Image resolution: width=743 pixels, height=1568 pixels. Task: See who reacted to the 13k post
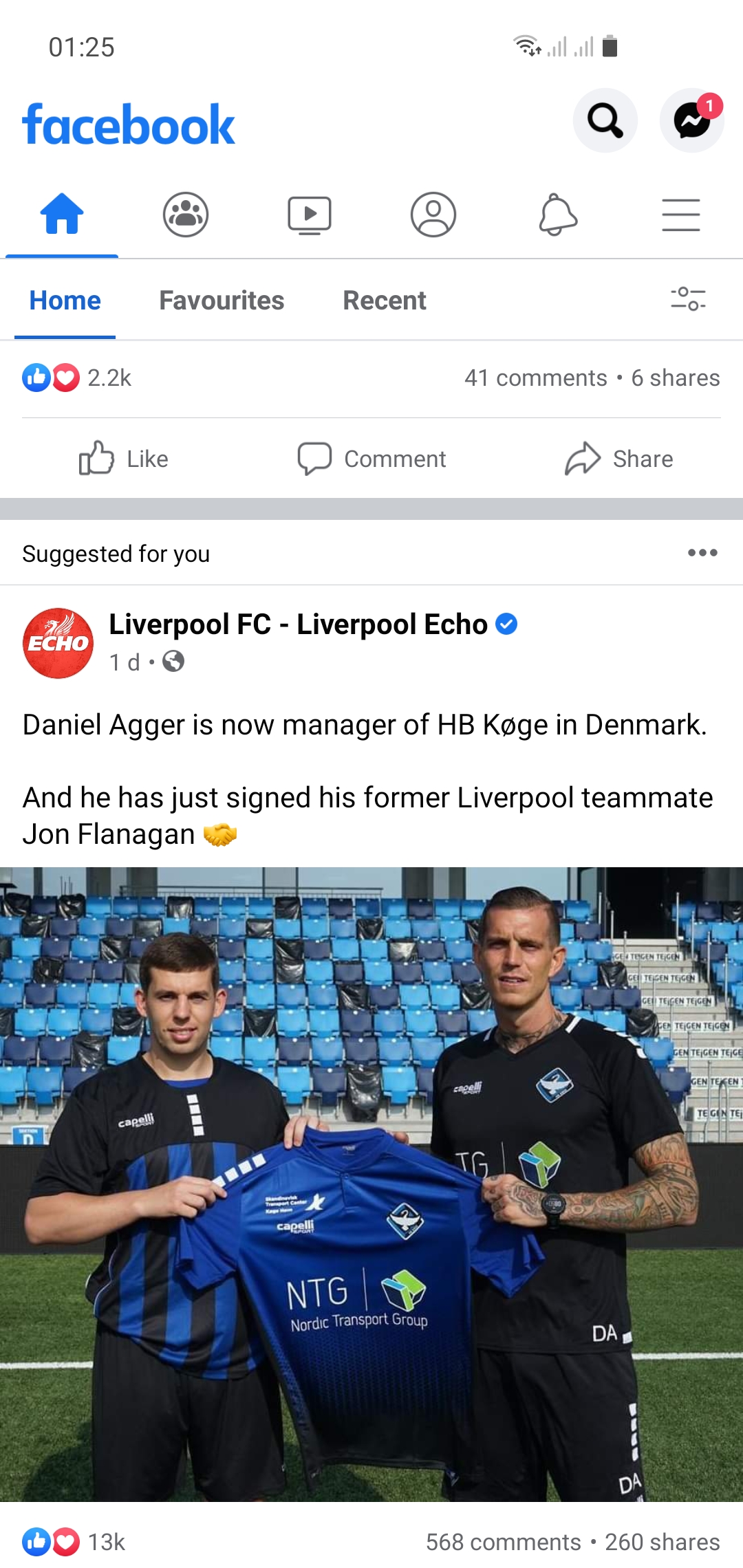74,1542
